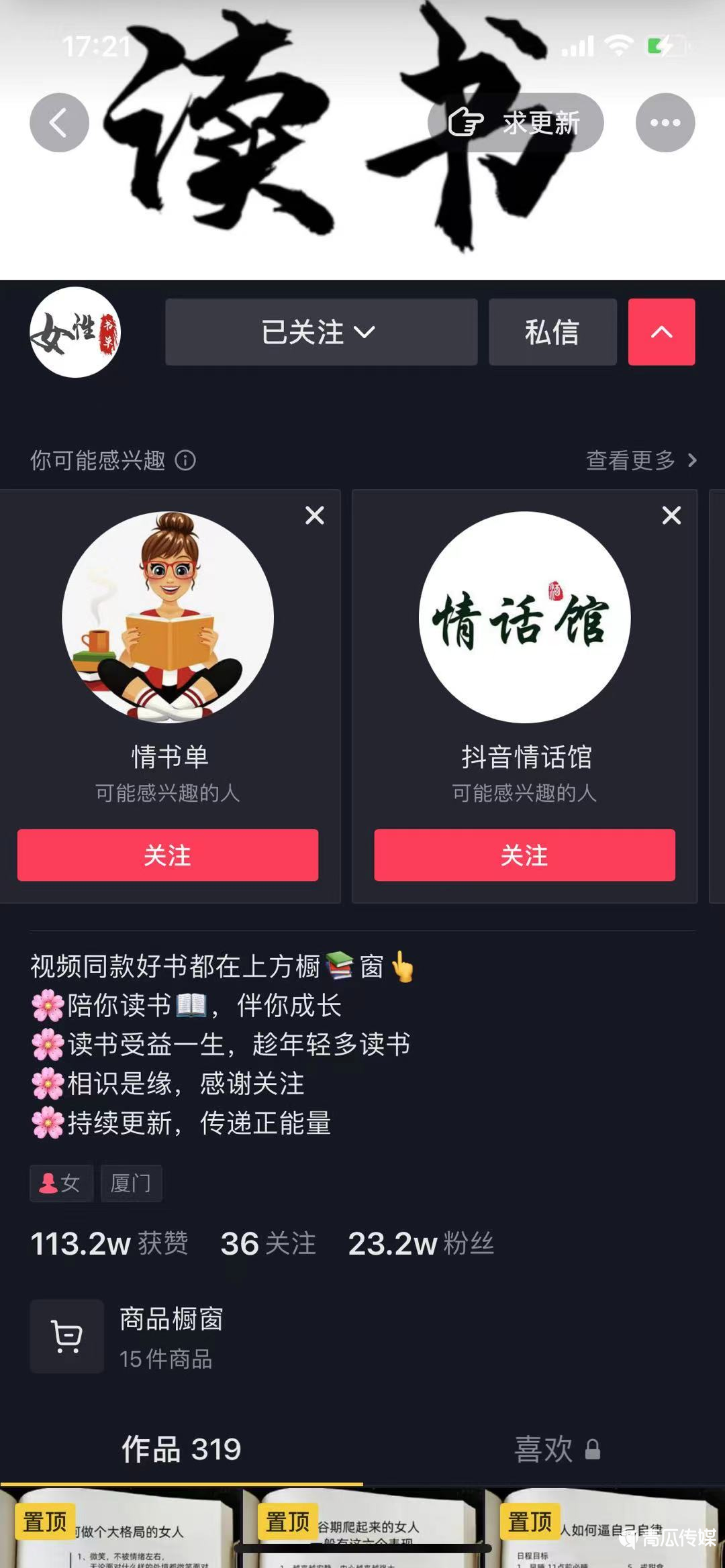This screenshot has width=725, height=1568.
Task: Go back using the top-left arrow
Action: [x=59, y=123]
